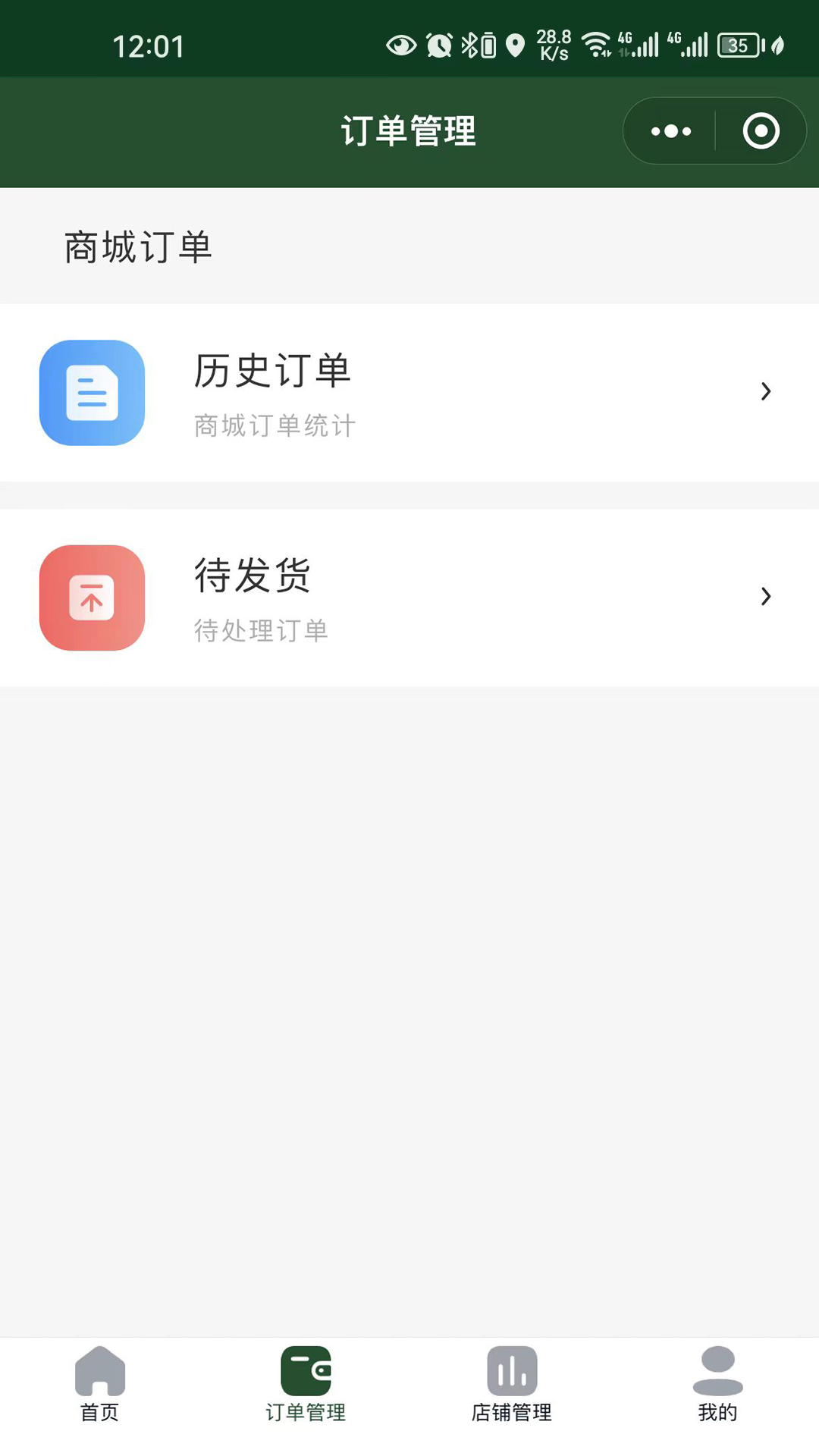This screenshot has height=1456, width=819.
Task: Tap the location indicator in status bar
Action: pyautogui.click(x=516, y=45)
